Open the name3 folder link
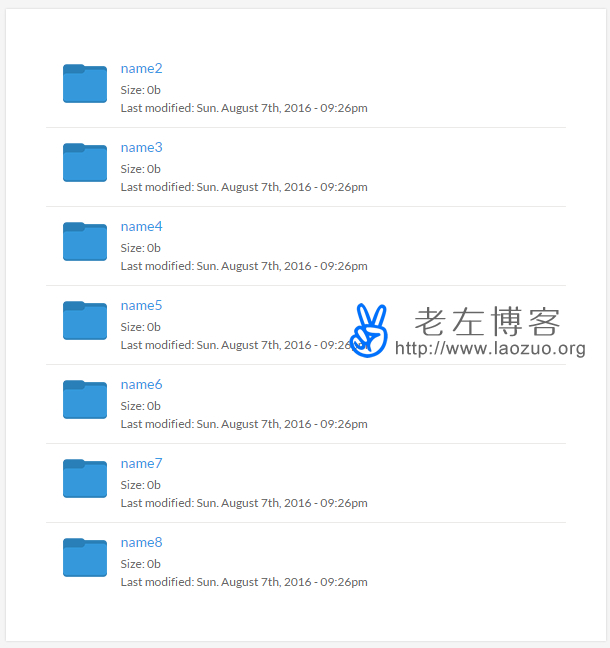This screenshot has width=610, height=648. (141, 148)
